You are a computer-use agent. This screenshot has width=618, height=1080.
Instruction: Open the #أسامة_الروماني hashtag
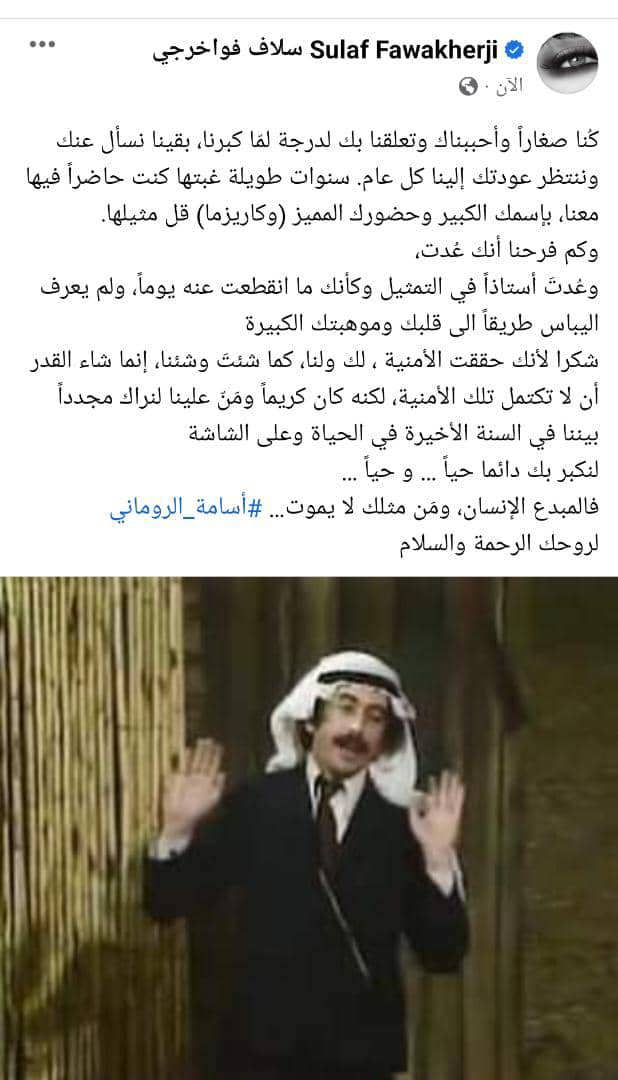185,507
